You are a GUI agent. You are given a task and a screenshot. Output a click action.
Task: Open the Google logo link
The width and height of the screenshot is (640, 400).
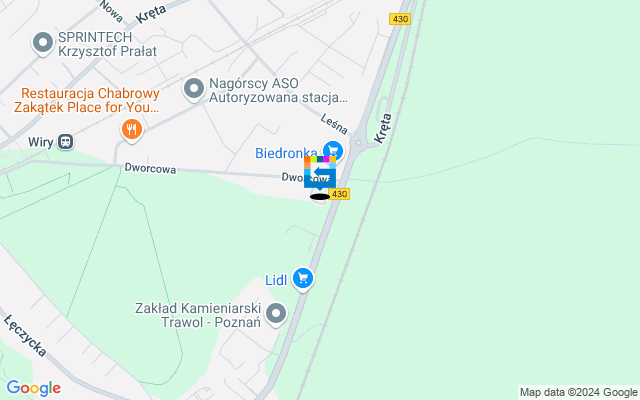[x=33, y=388]
